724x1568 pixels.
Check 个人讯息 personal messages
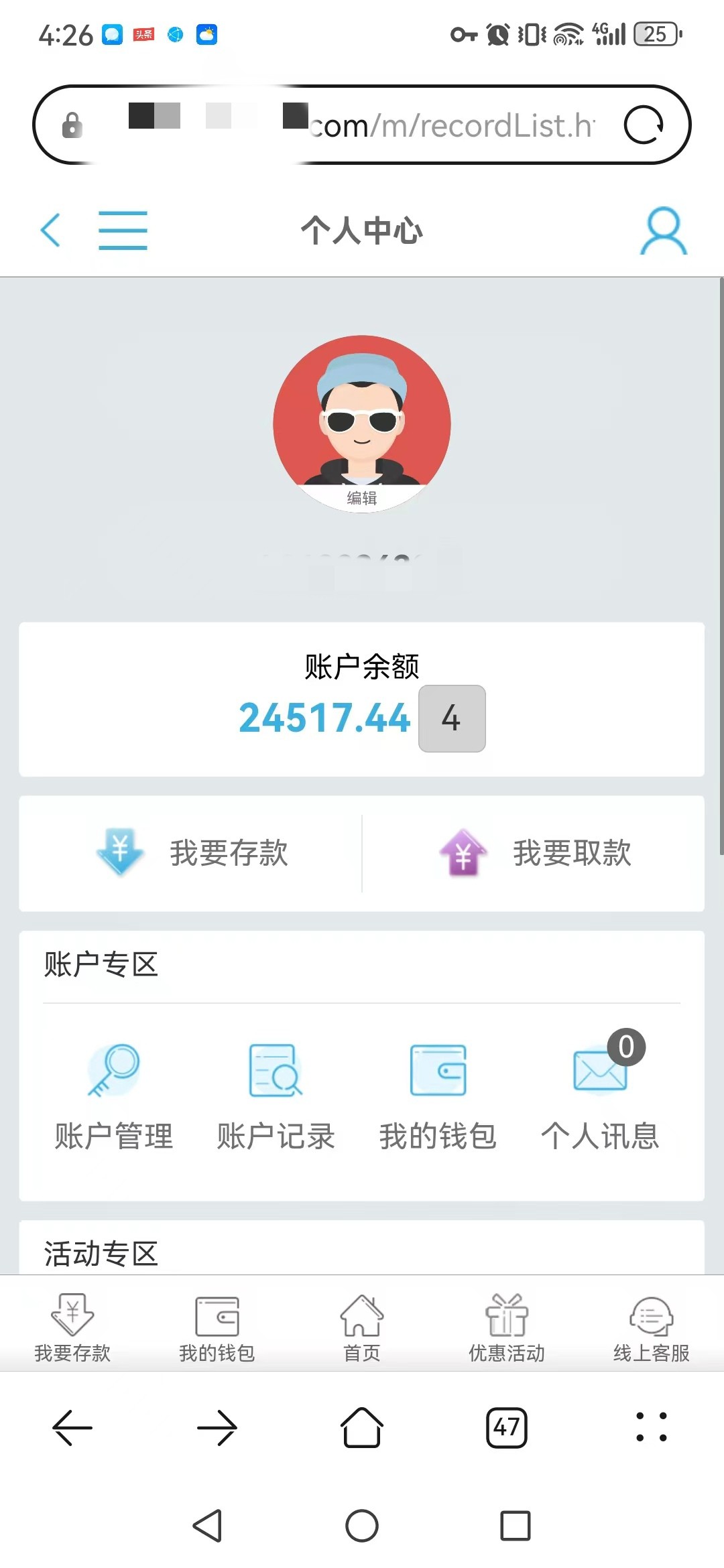point(600,1097)
